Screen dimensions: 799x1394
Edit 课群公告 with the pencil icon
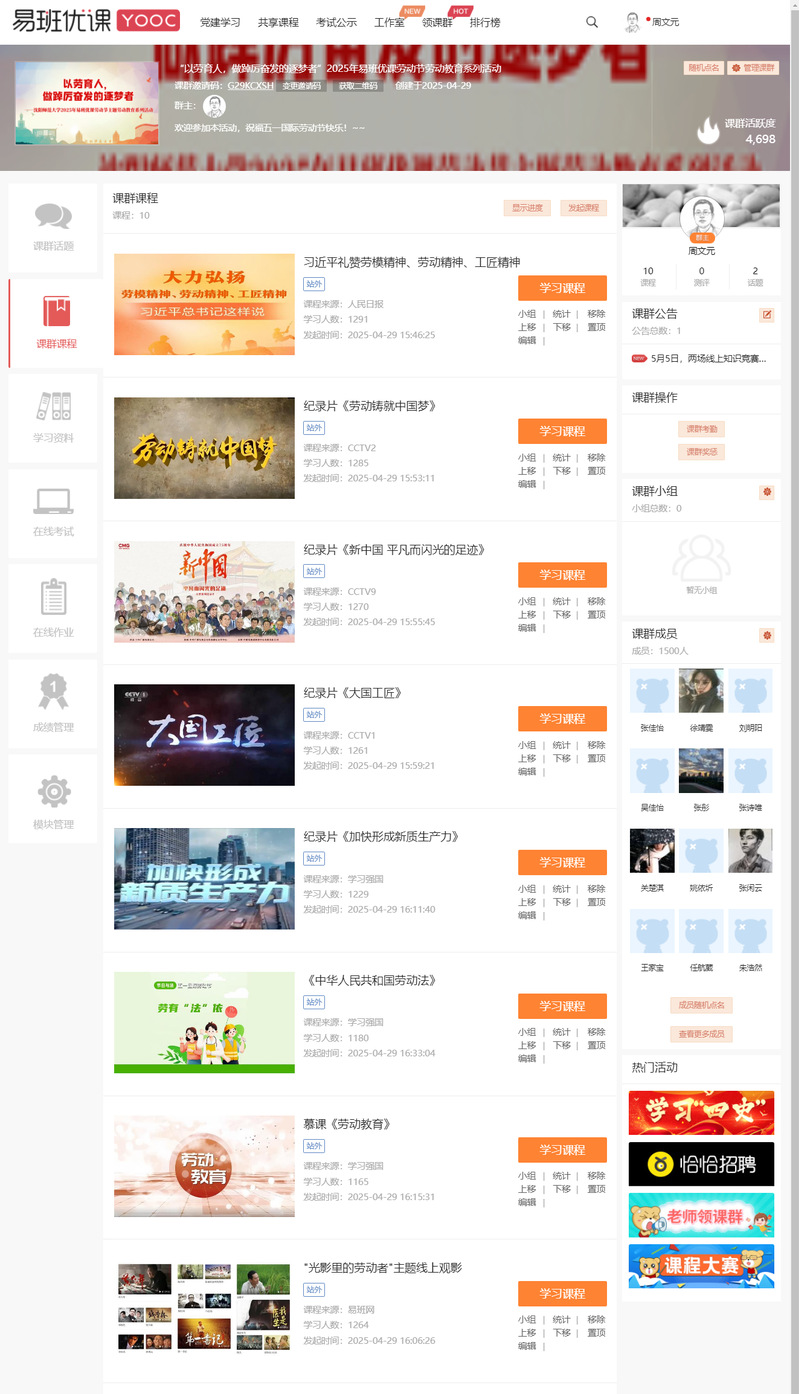(x=767, y=315)
